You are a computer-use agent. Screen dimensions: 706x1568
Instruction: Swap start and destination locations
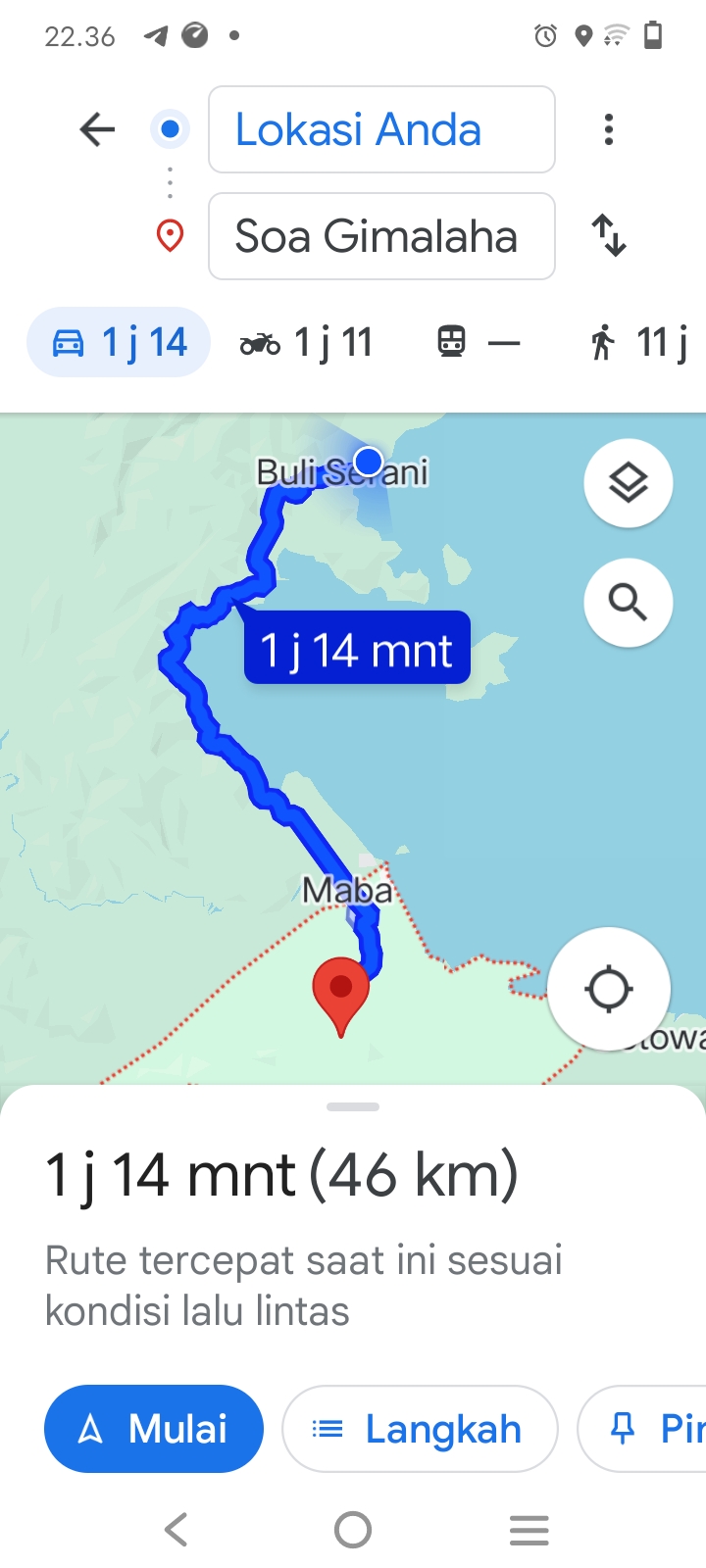tap(609, 236)
